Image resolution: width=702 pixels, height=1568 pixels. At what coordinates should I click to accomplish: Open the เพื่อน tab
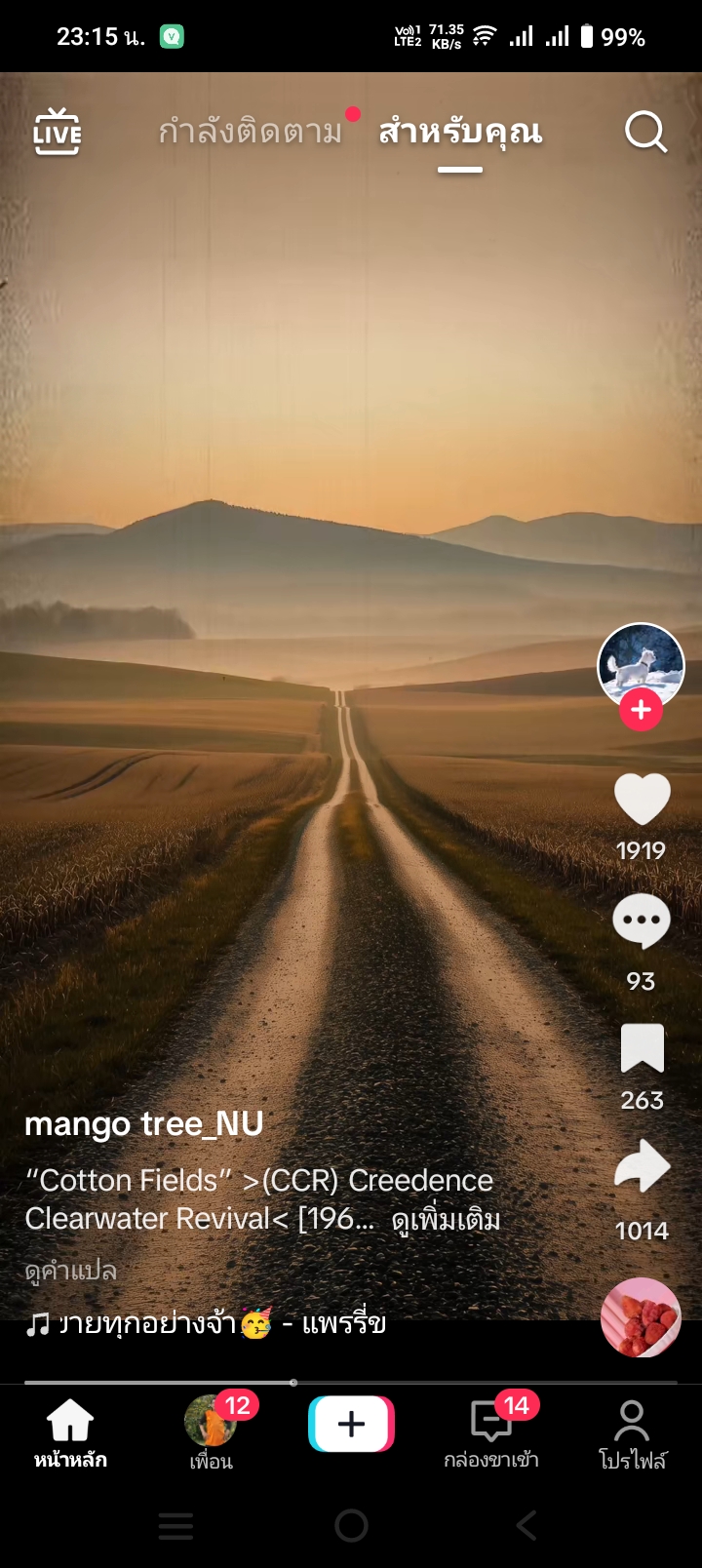pos(211,1432)
